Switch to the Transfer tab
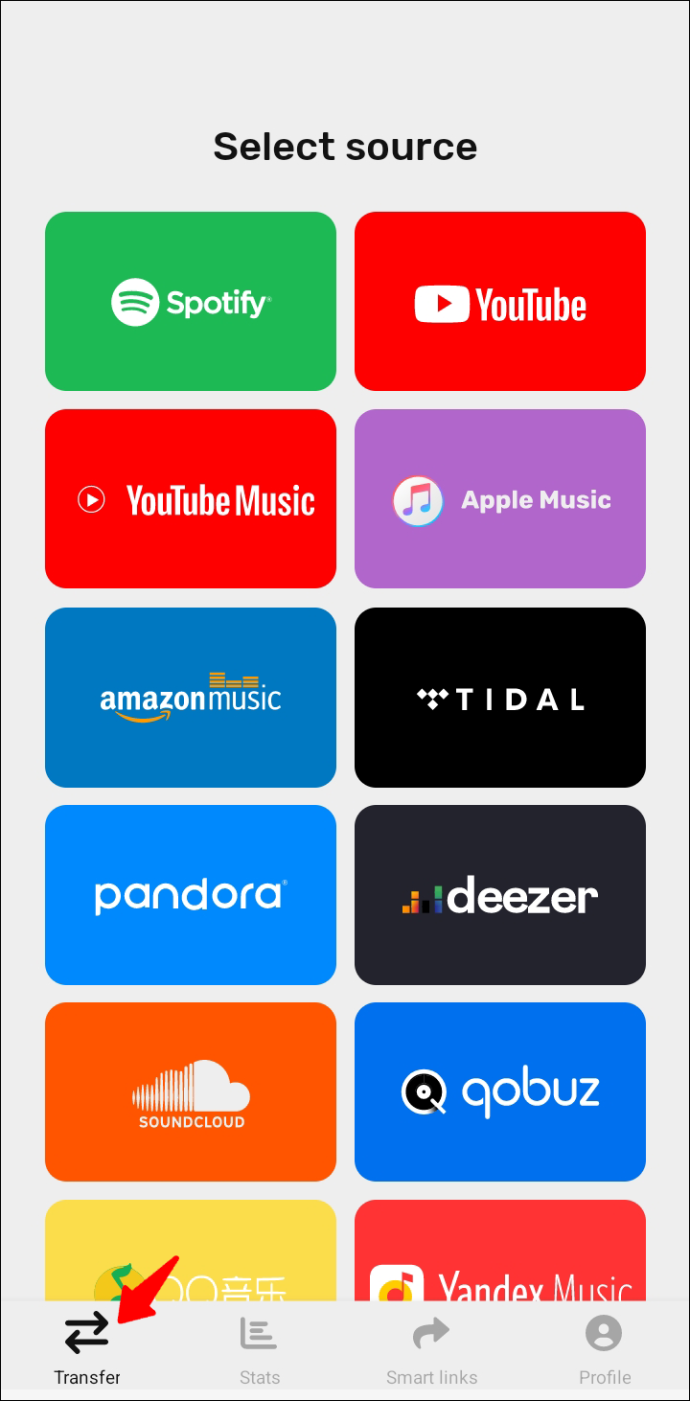Screen dimensions: 690x1401 click(x=87, y=1349)
